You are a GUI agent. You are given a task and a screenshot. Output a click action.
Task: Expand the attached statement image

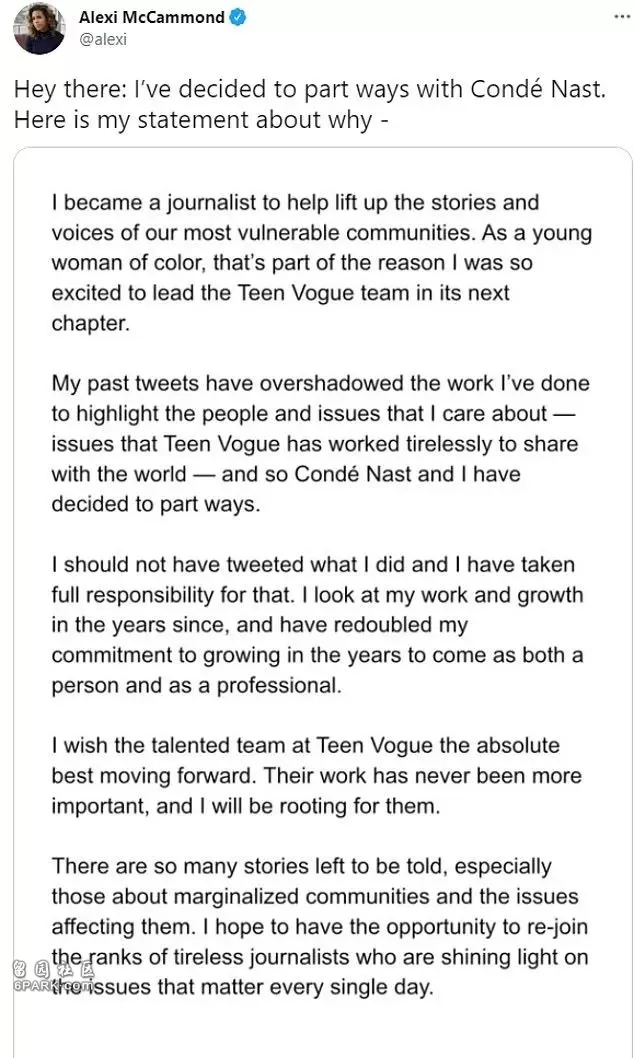(x=323, y=602)
